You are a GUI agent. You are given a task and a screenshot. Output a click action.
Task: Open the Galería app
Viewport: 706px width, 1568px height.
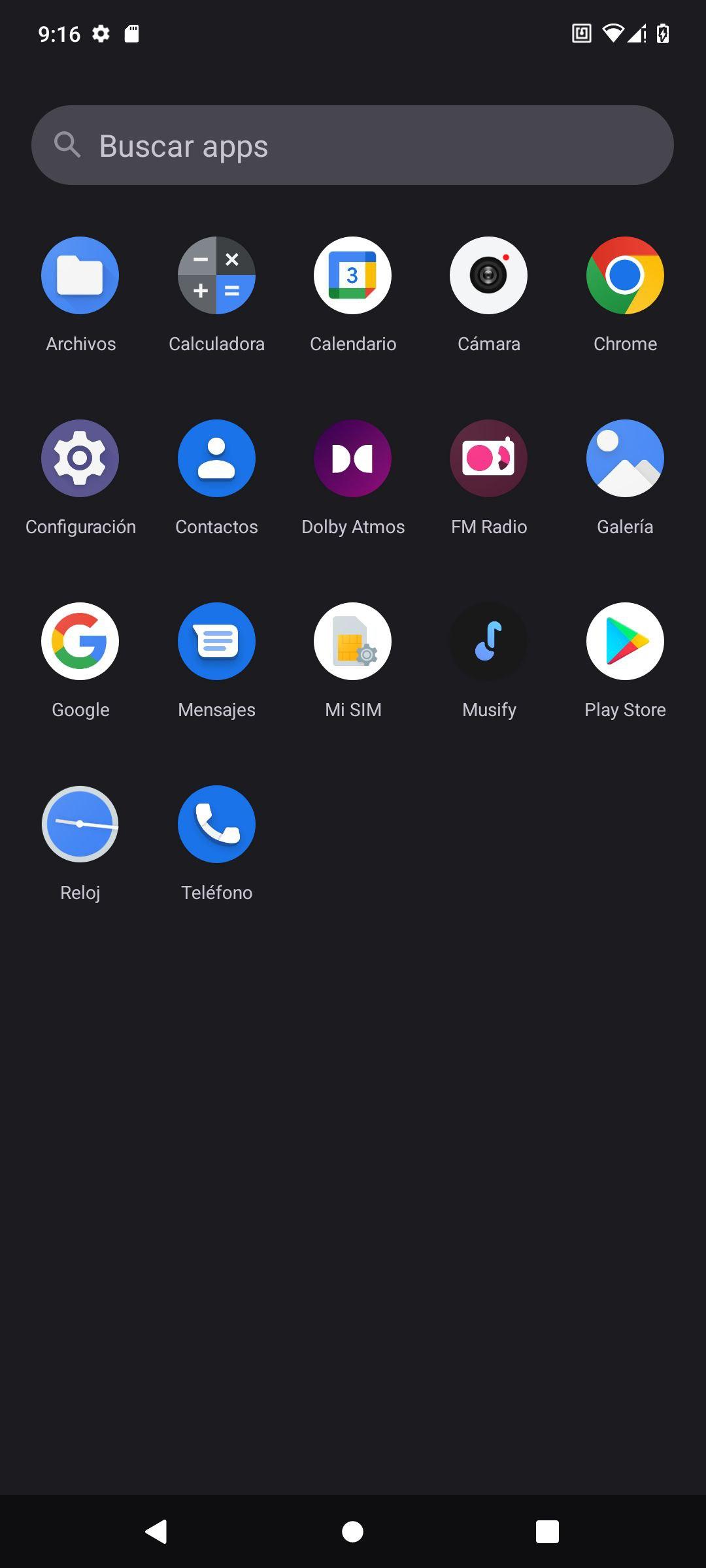click(x=625, y=459)
